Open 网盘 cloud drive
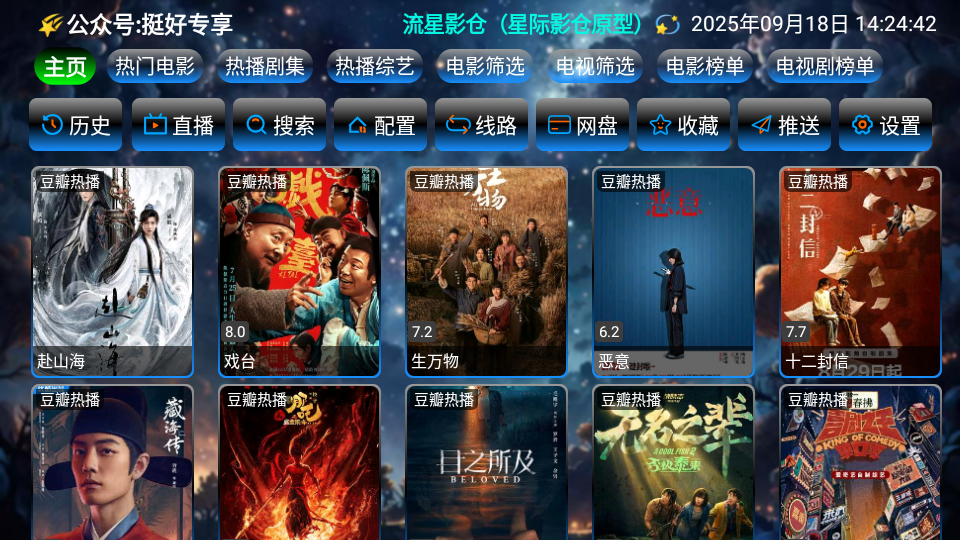 (x=582, y=125)
